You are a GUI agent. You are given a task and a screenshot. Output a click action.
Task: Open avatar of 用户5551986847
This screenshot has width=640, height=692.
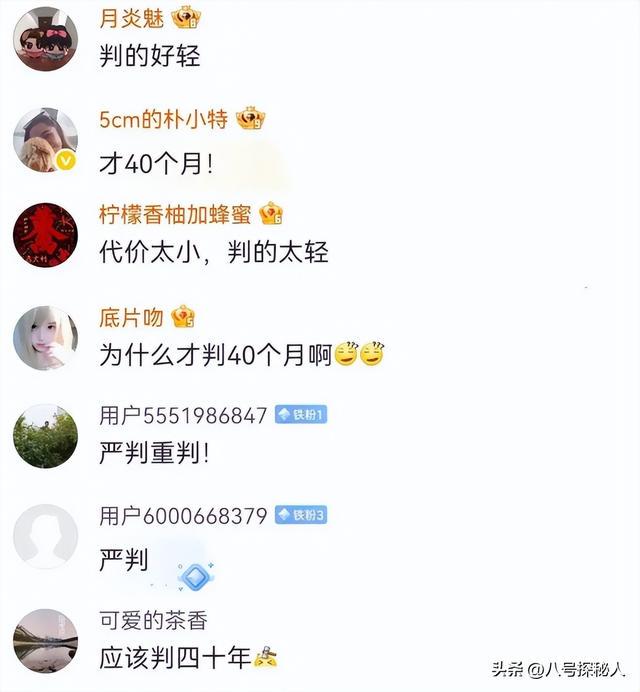45,436
